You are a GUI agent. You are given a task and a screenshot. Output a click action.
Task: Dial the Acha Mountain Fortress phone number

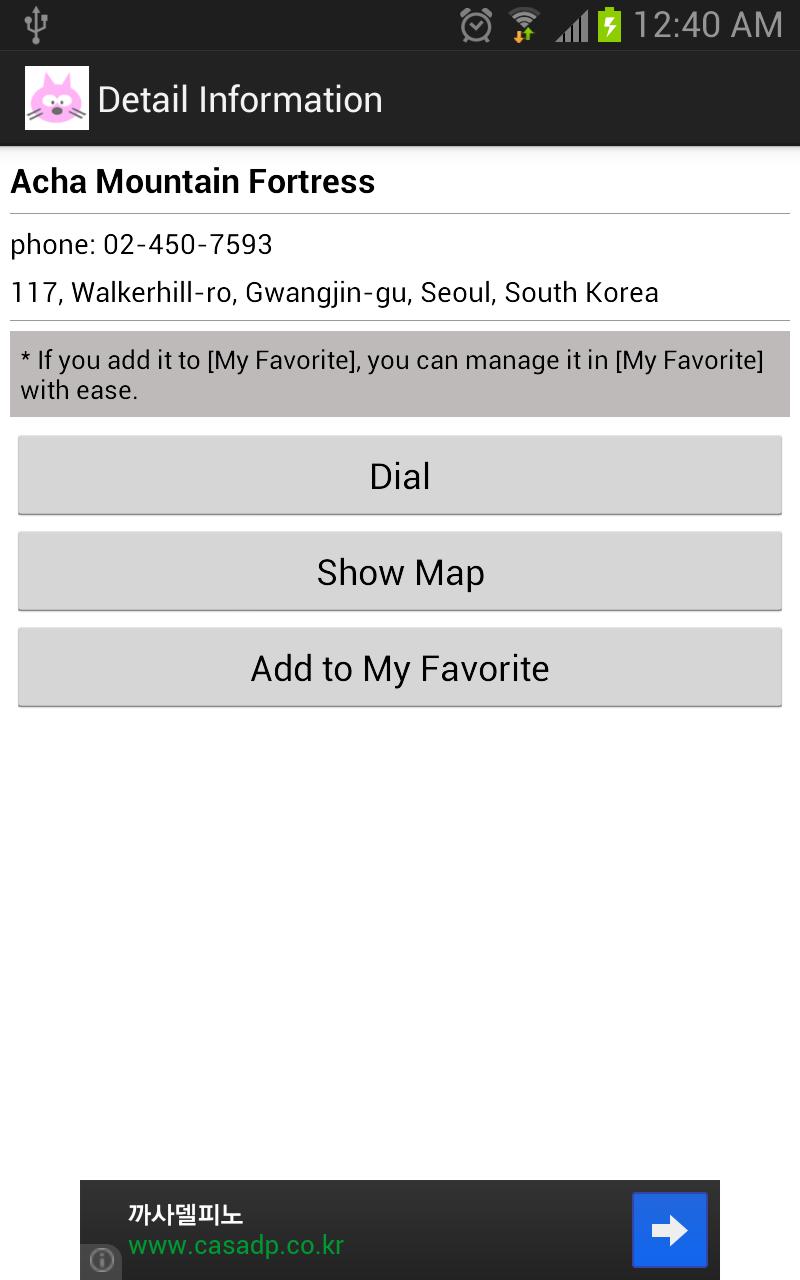400,476
